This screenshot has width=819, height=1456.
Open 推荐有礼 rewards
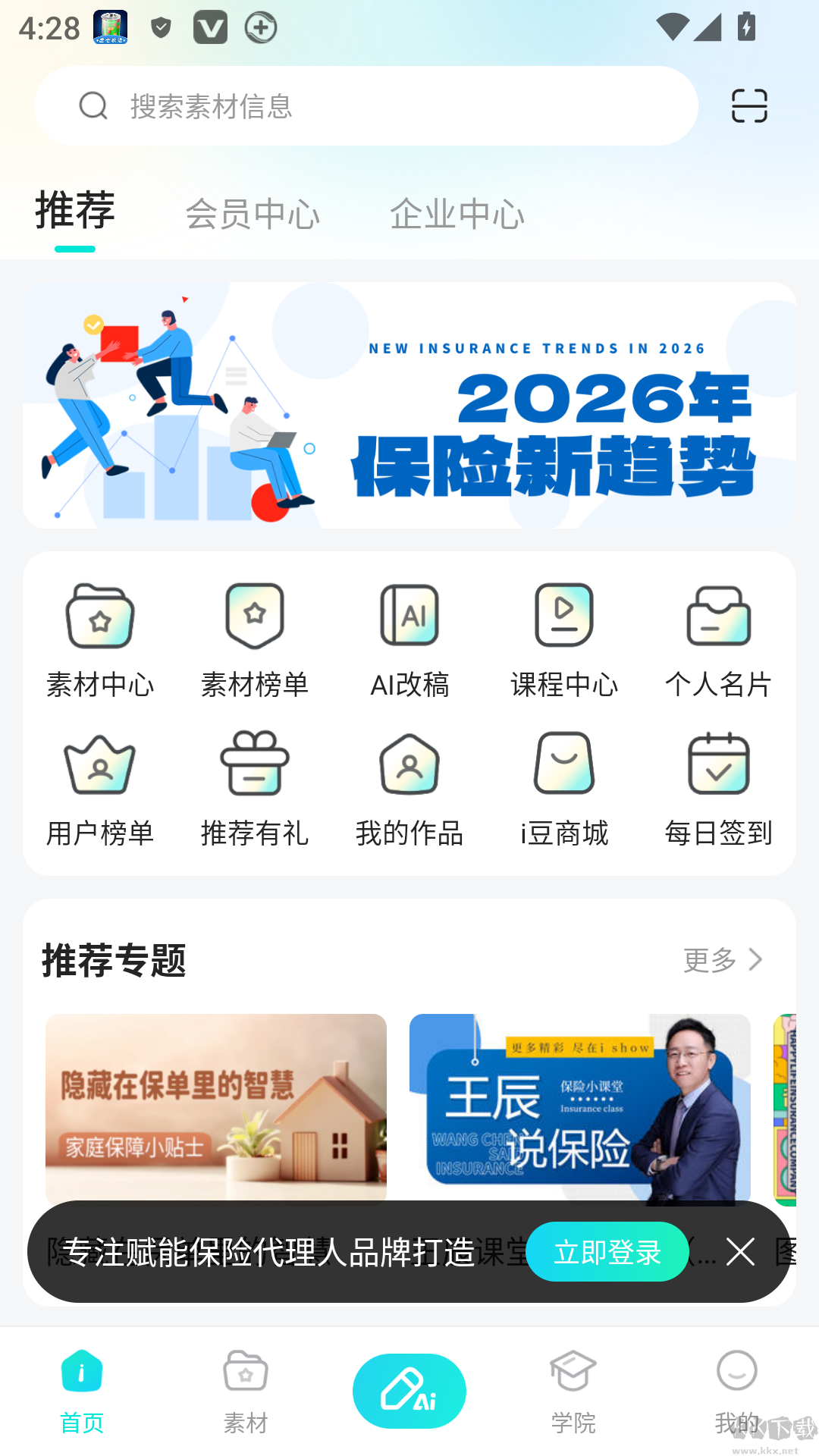click(x=255, y=789)
